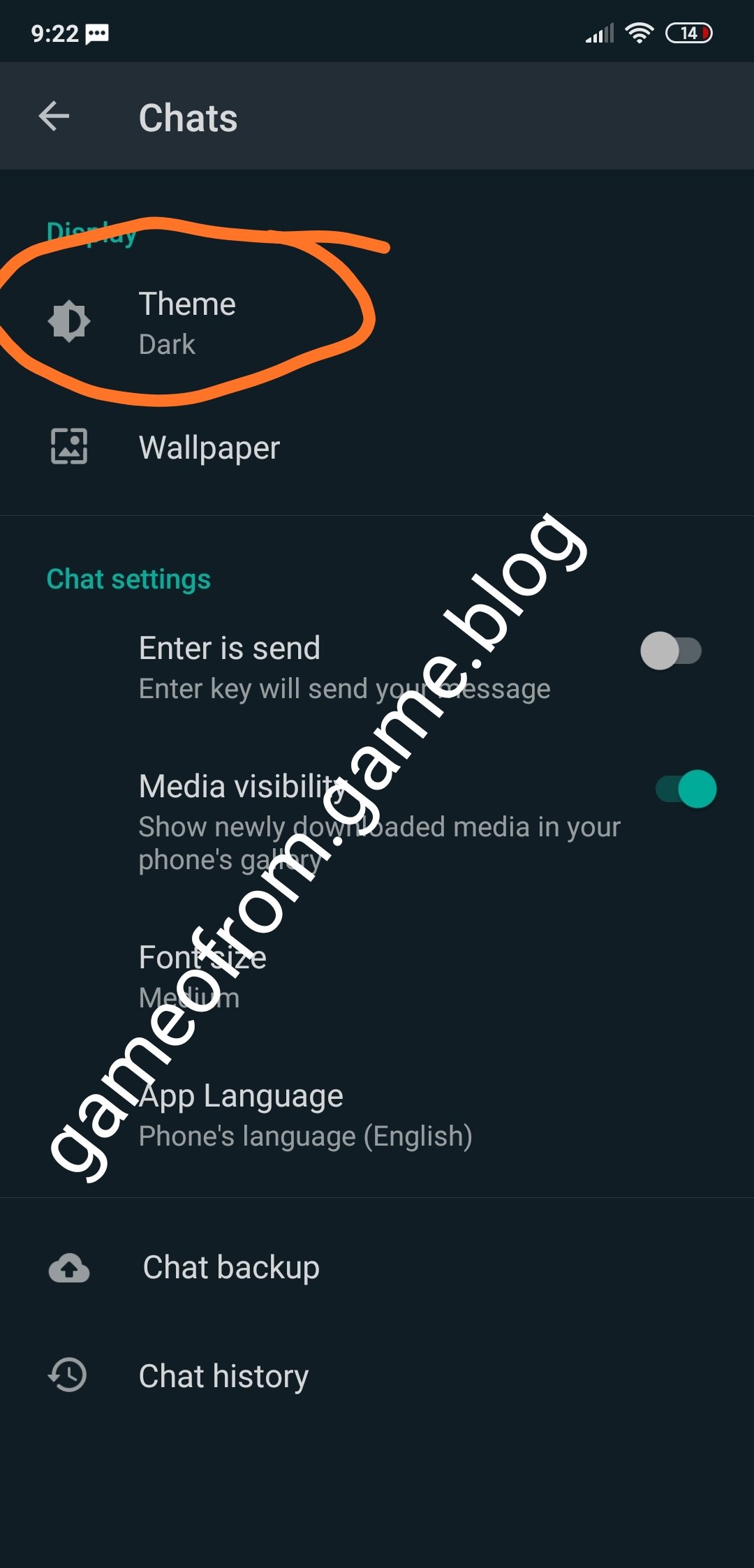
Task: Open Chat backup
Action: click(230, 1267)
